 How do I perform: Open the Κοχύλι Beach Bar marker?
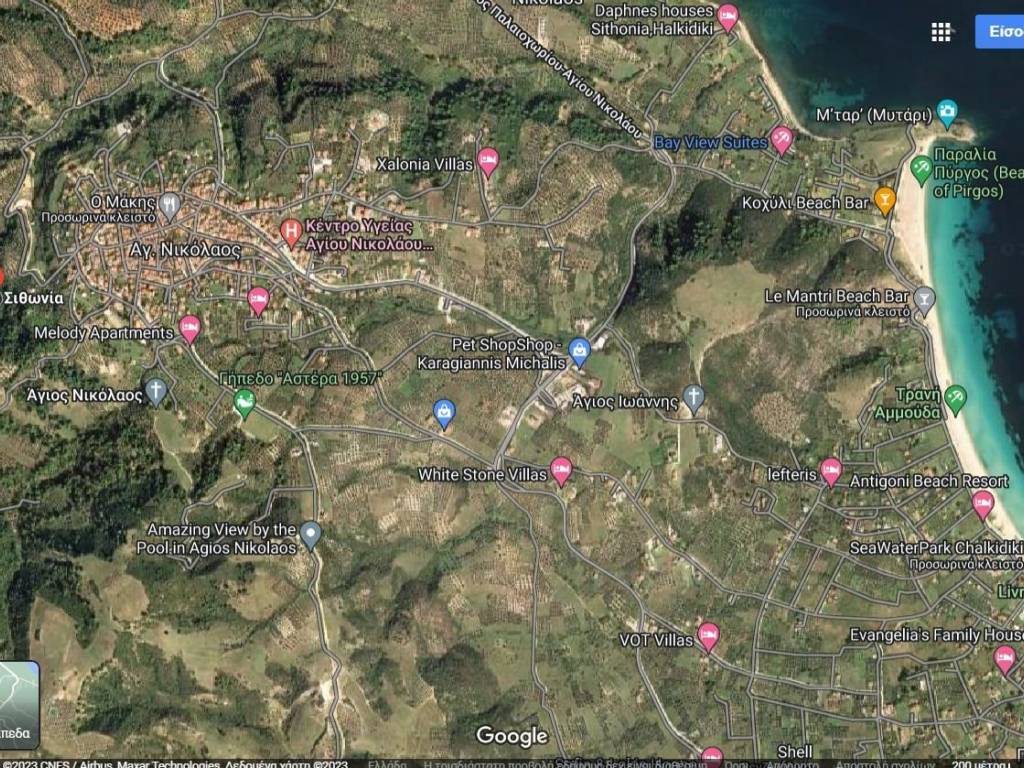click(885, 199)
